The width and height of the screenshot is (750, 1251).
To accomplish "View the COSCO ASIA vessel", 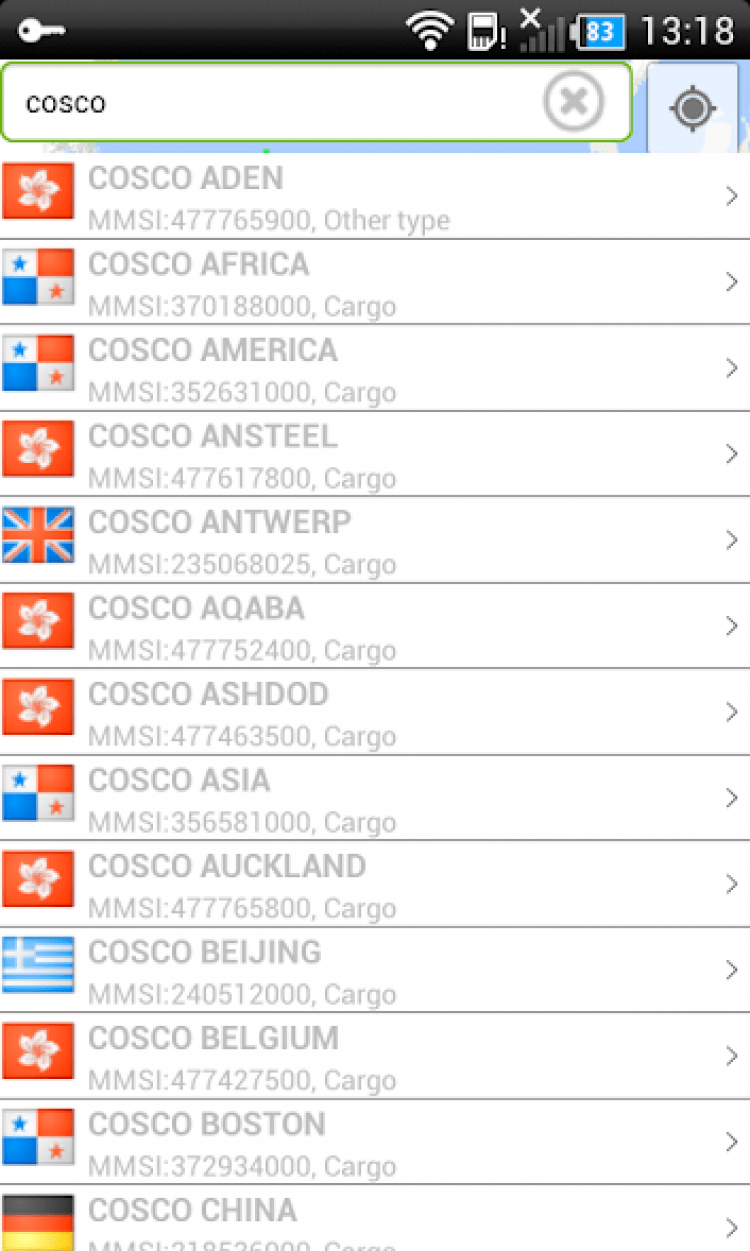I will pyautogui.click(x=375, y=799).
